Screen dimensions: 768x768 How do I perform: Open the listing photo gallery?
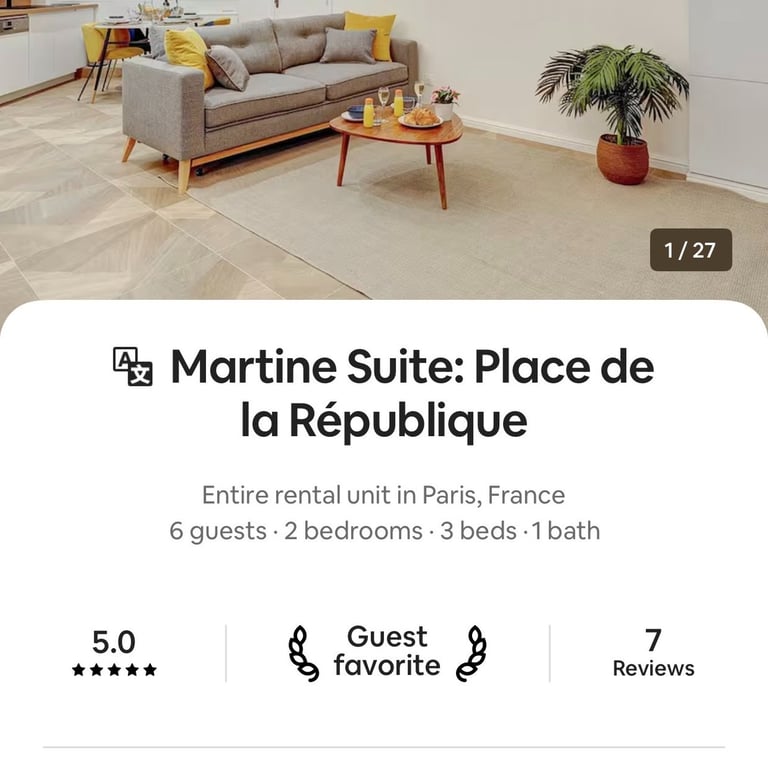[x=384, y=140]
